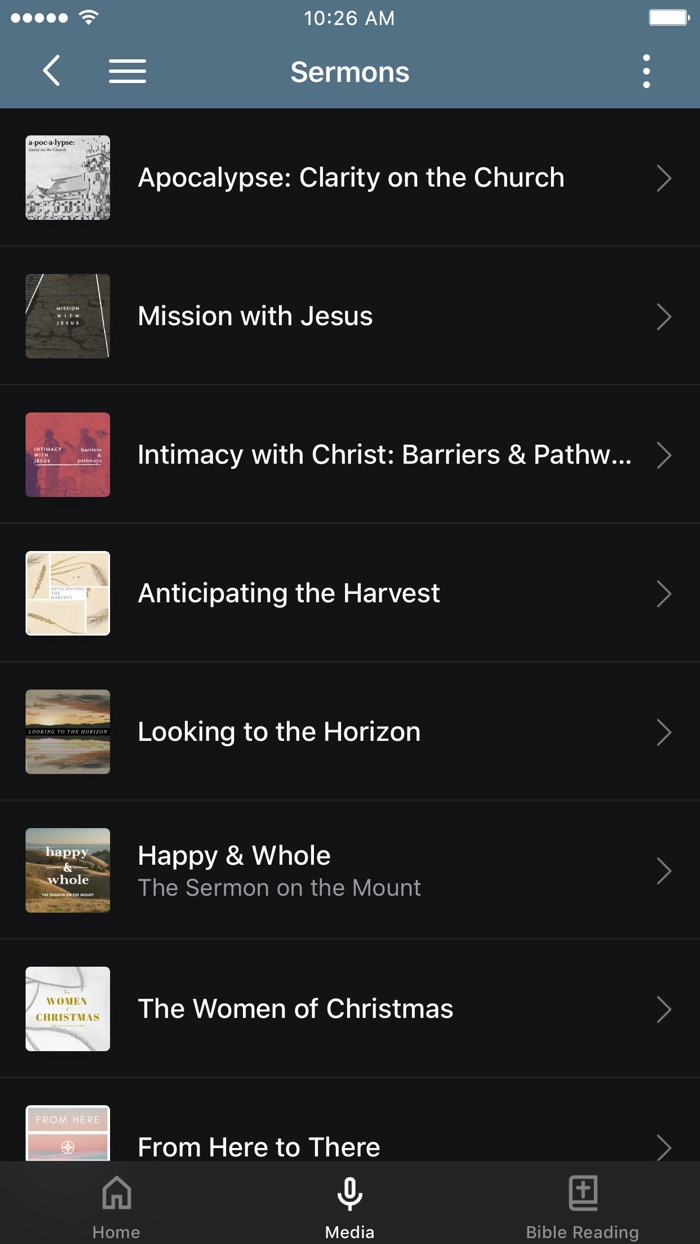Open the three-dot overflow menu
Viewport: 700px width, 1244px height.
point(646,71)
